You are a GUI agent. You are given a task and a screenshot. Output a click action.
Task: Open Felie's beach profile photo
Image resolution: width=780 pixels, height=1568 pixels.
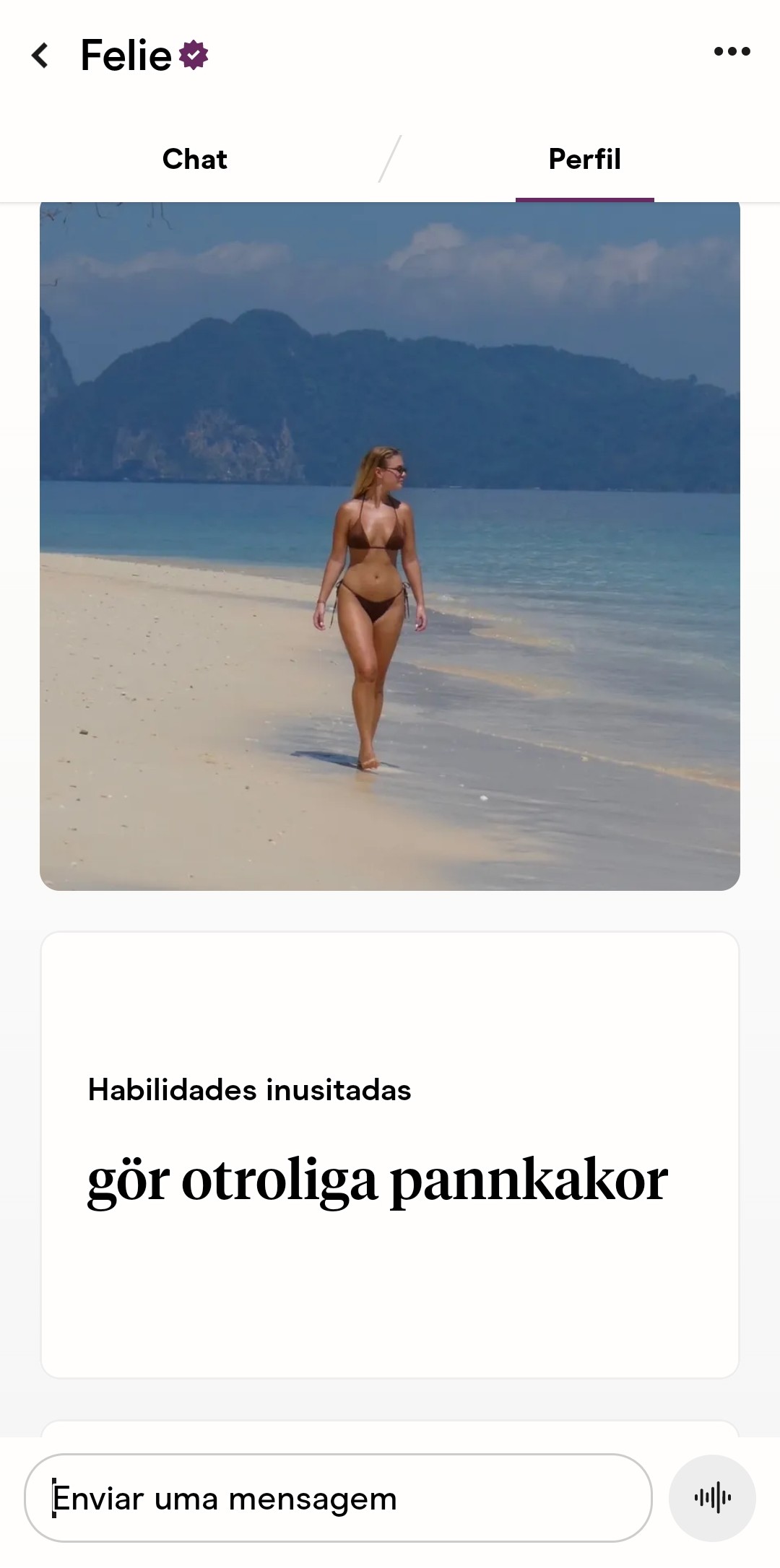(x=390, y=546)
